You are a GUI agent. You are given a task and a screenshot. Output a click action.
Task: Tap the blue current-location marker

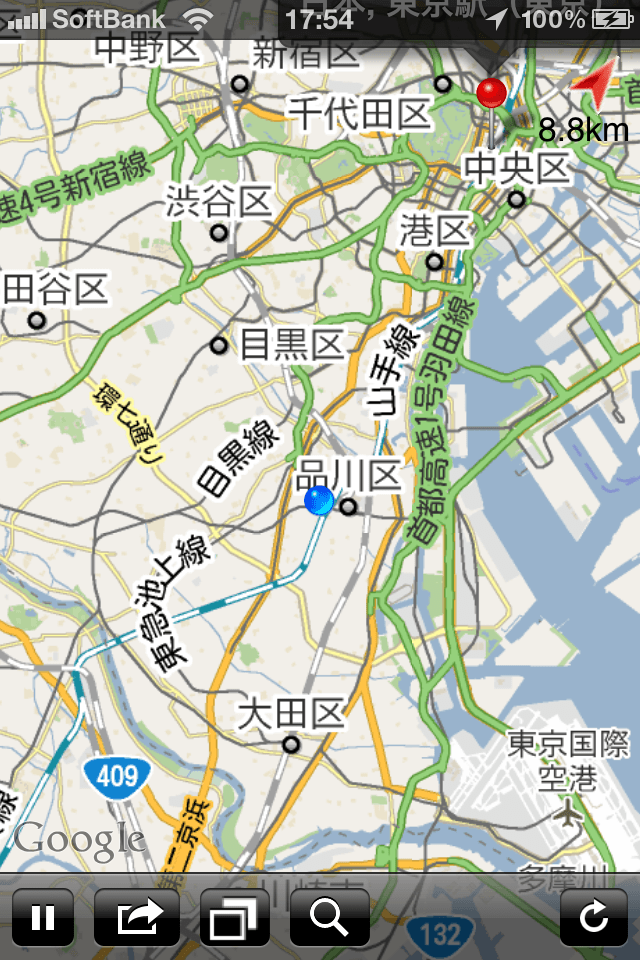[x=319, y=500]
